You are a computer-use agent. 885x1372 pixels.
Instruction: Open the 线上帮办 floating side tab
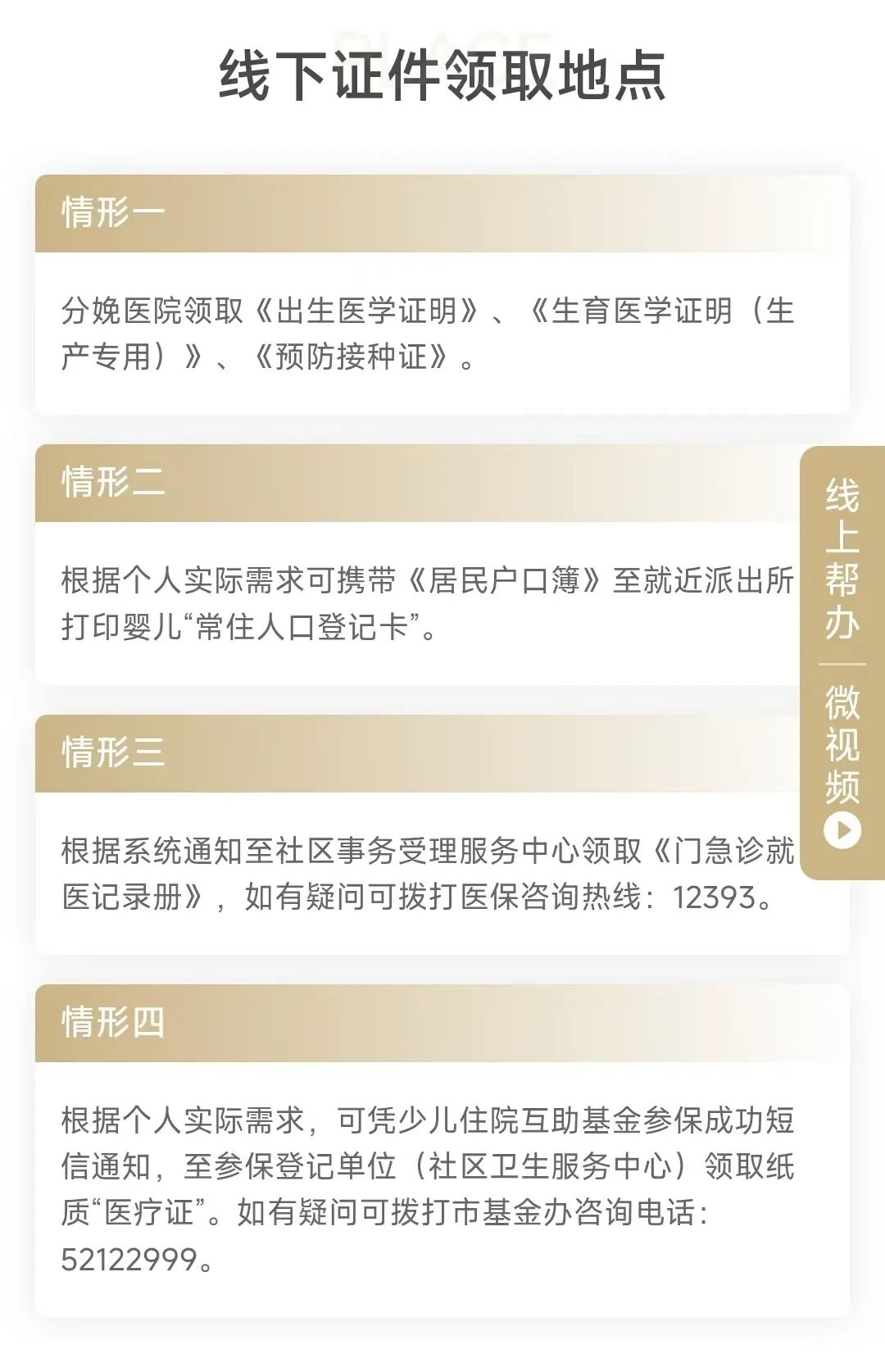click(842, 558)
